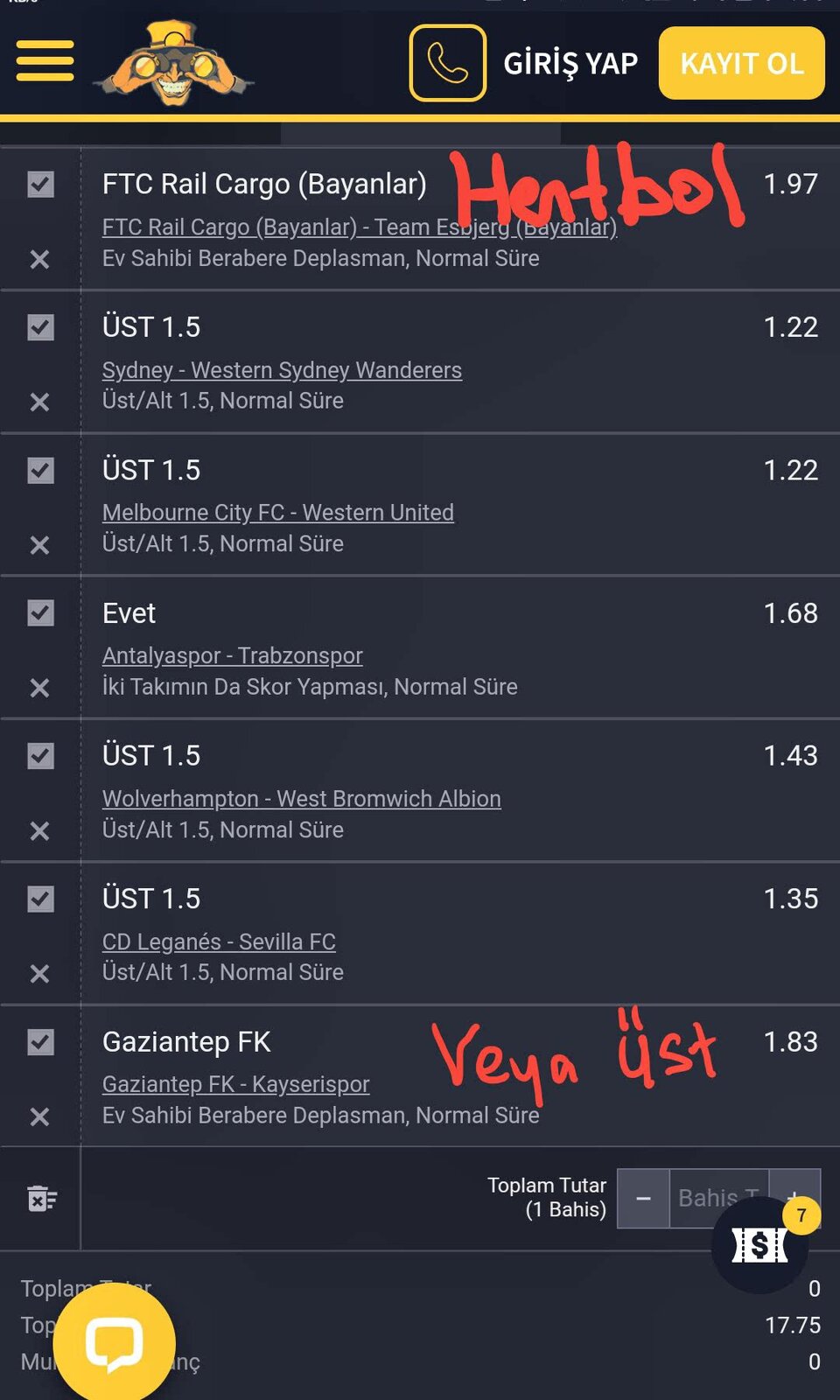Open Melbourne City FC - Western United match
Viewport: 840px width, 1400px height.
277,513
